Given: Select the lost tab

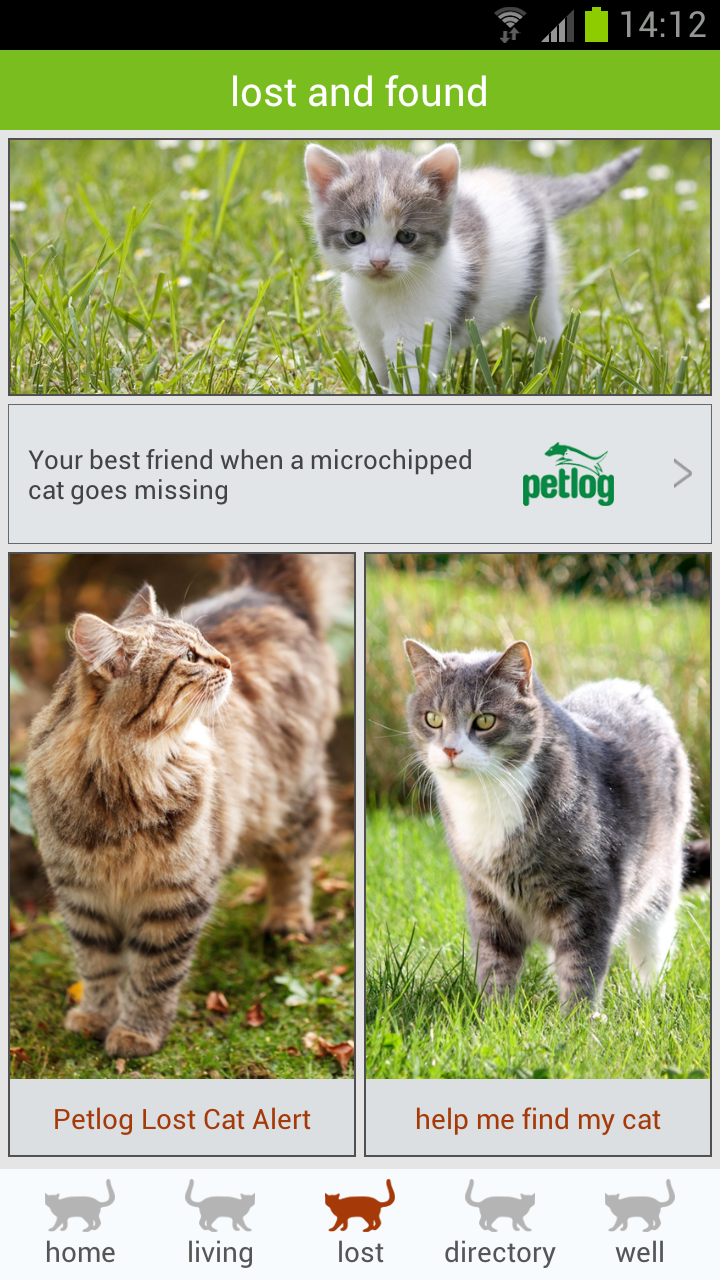Looking at the screenshot, I should point(360,1224).
